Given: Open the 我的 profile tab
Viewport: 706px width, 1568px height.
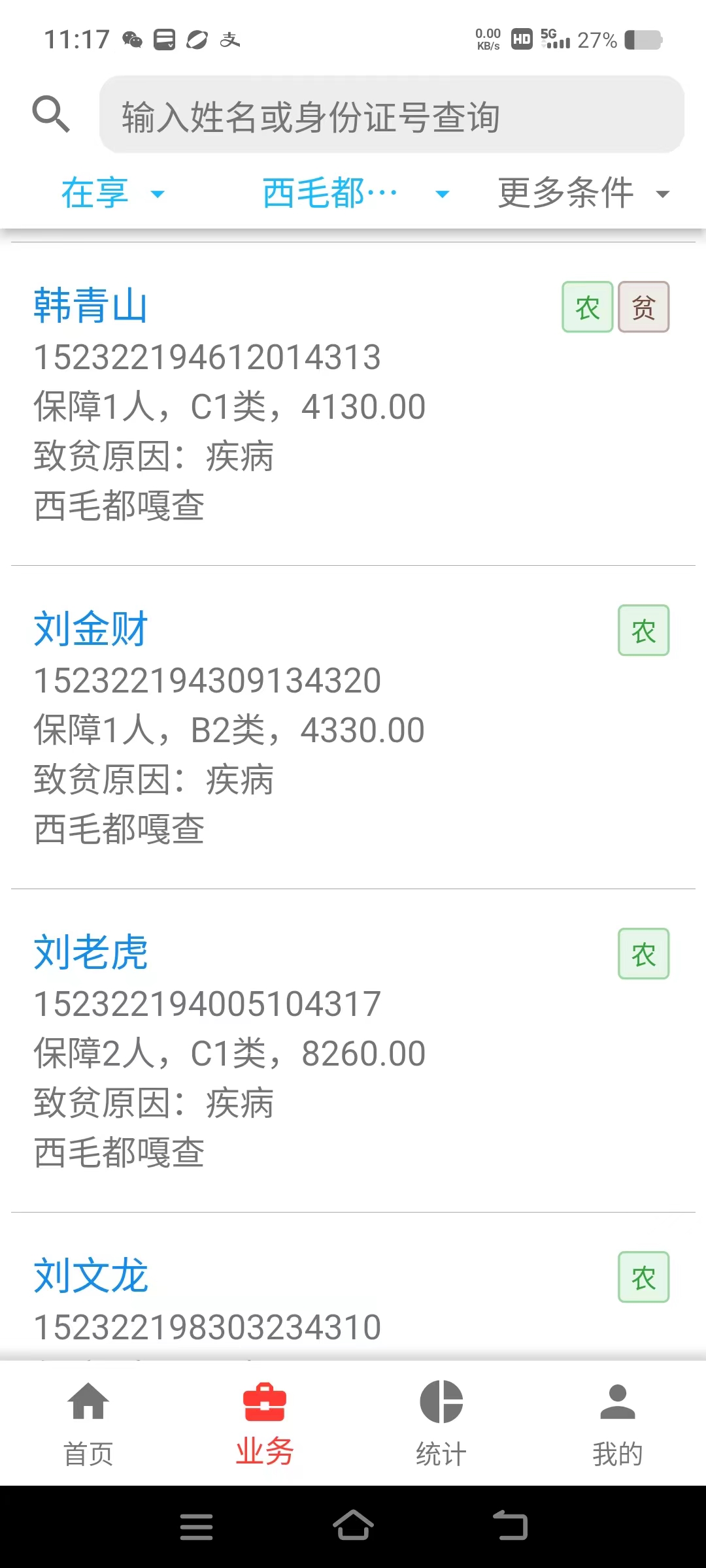Looking at the screenshot, I should pyautogui.click(x=618, y=1423).
